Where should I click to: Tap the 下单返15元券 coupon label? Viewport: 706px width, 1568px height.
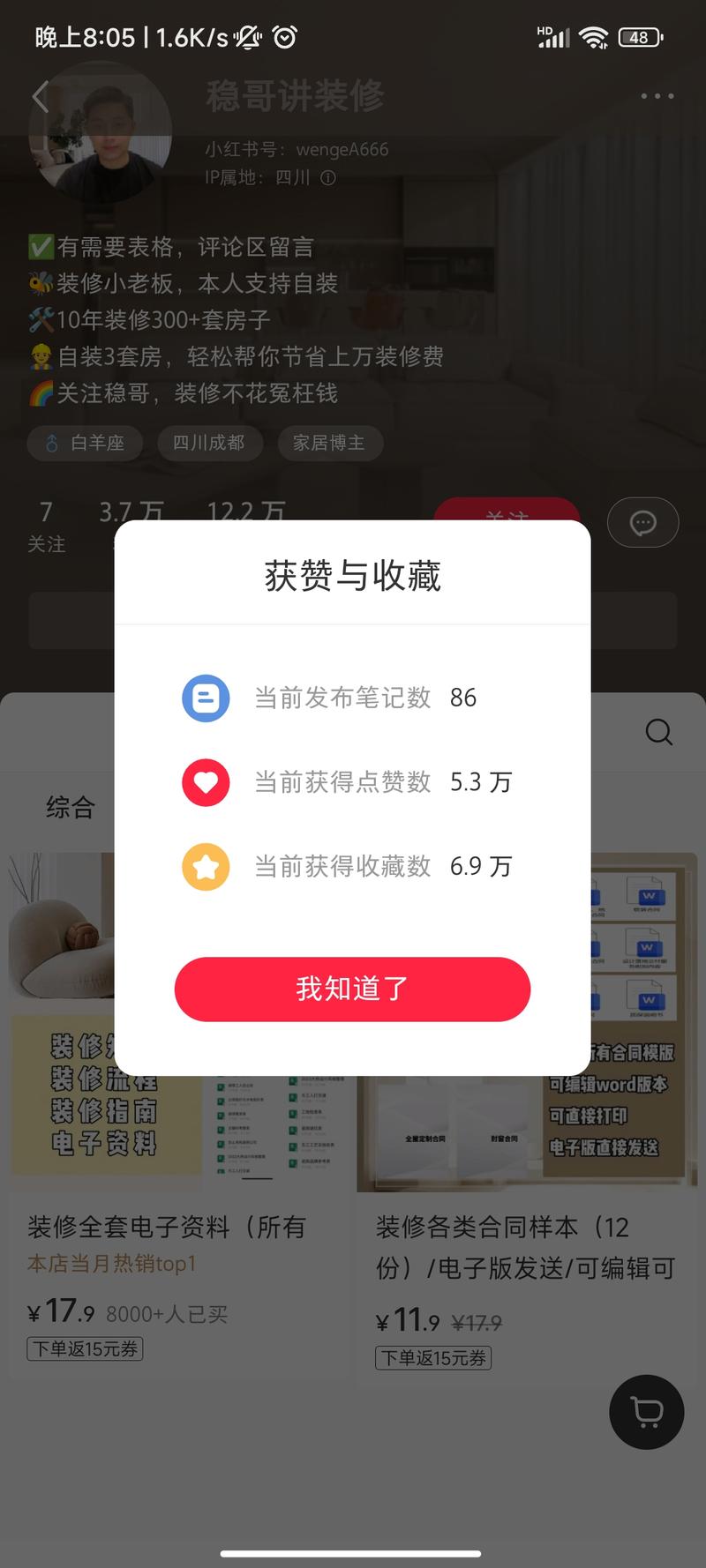84,1349
